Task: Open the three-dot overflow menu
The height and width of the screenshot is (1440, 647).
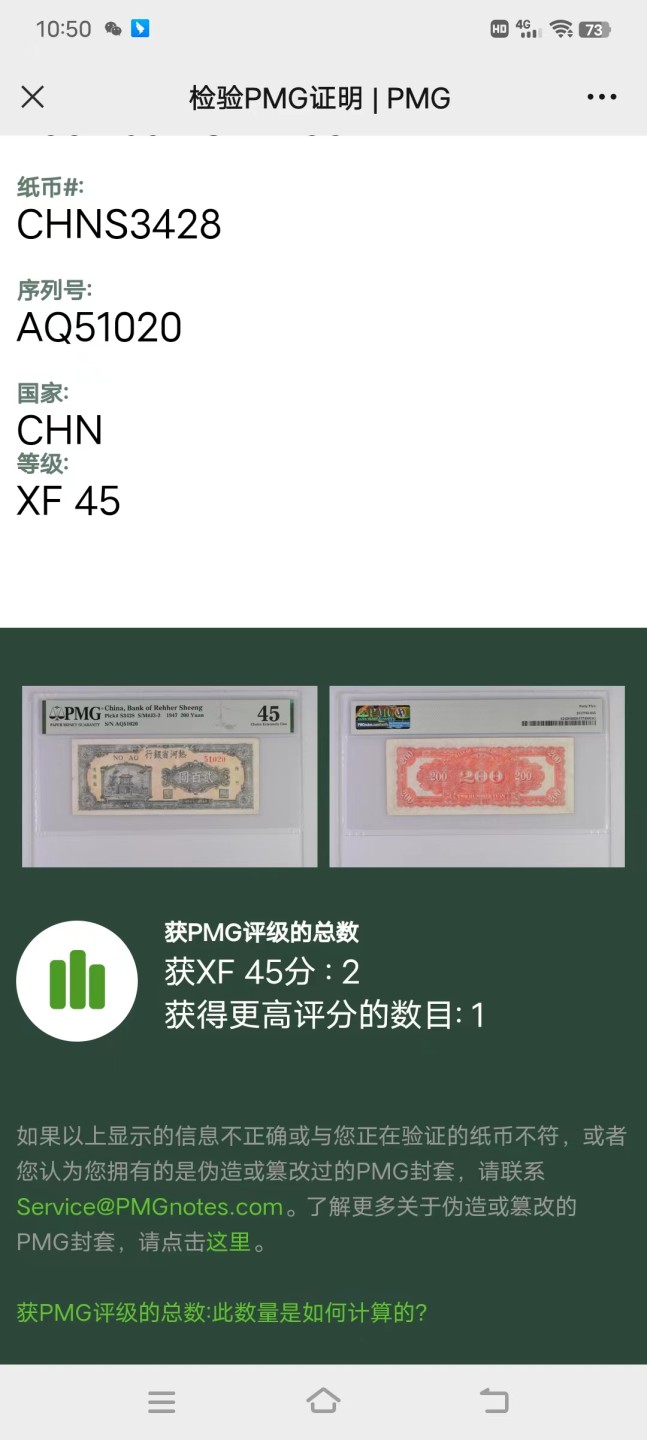Action: tap(601, 97)
